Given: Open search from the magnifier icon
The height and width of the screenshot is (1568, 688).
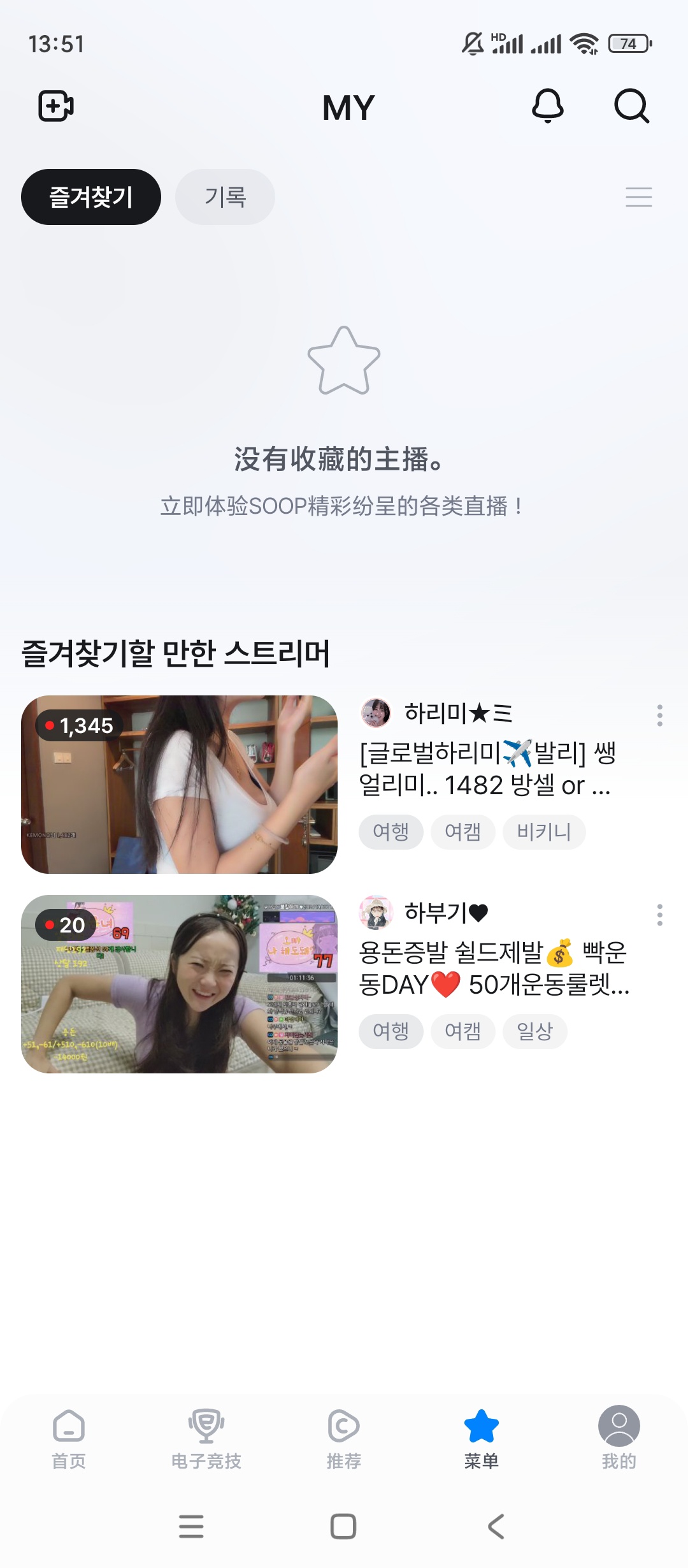Looking at the screenshot, I should (631, 106).
